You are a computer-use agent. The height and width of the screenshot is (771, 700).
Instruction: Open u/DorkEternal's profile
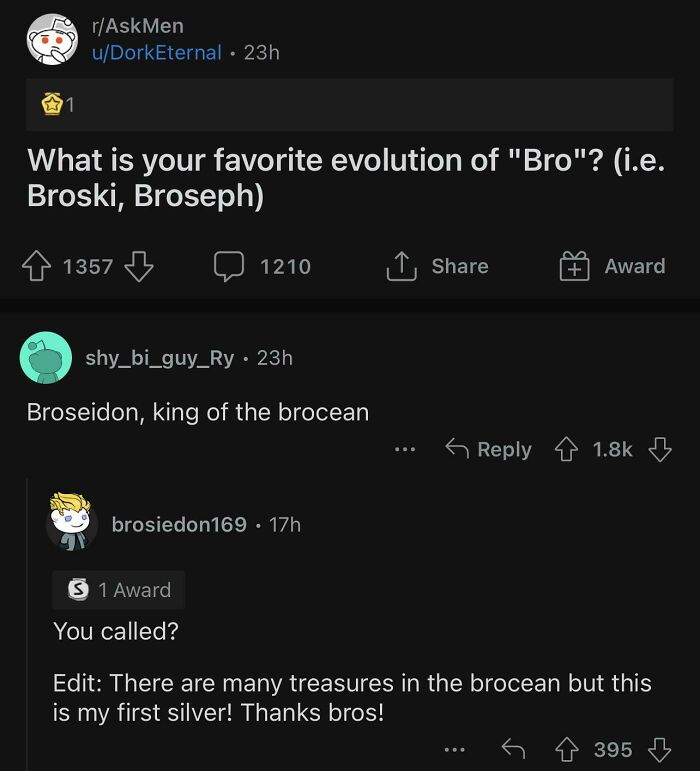(156, 52)
